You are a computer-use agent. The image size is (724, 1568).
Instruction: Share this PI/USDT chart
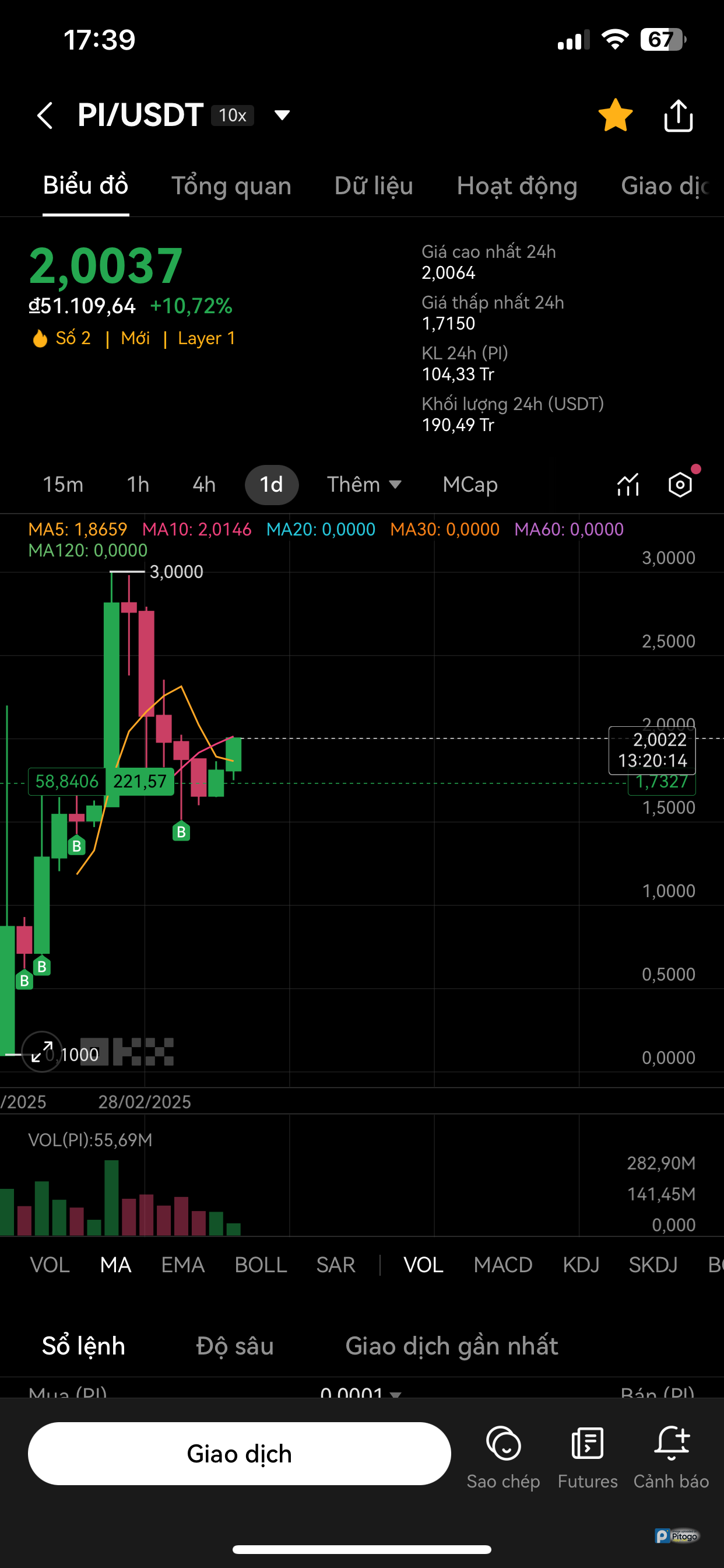(678, 115)
